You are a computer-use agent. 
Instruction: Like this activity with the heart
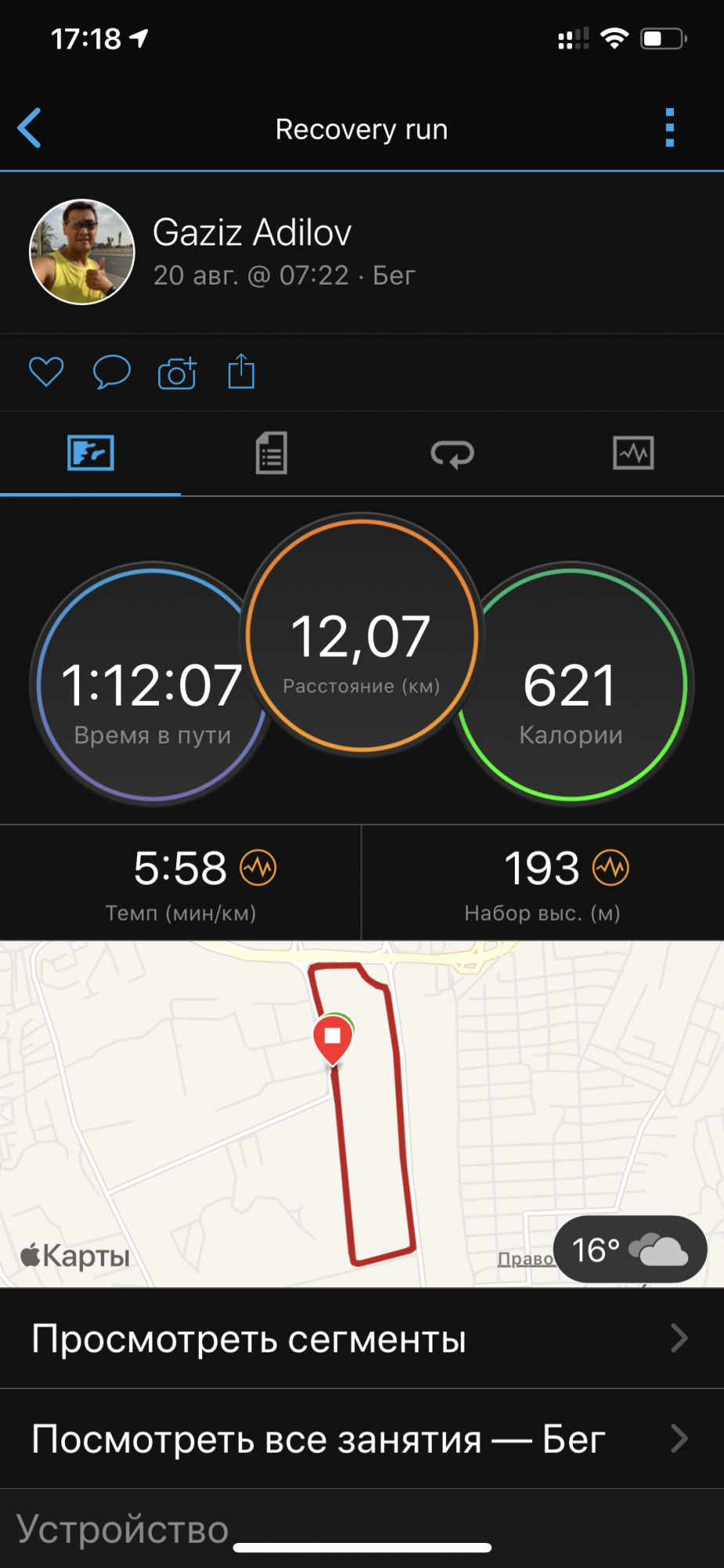pyautogui.click(x=46, y=372)
